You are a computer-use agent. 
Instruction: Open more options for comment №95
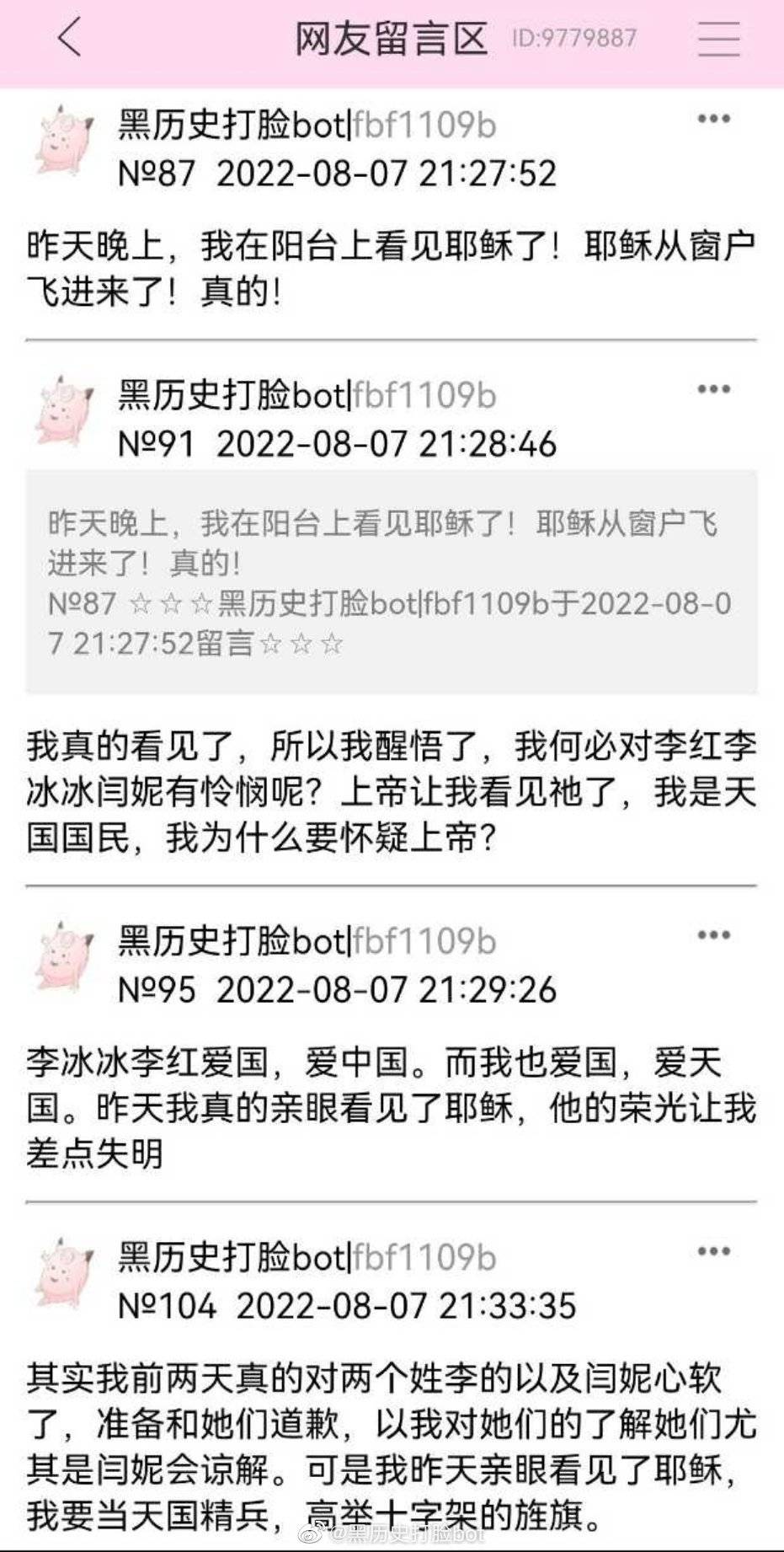point(713,935)
